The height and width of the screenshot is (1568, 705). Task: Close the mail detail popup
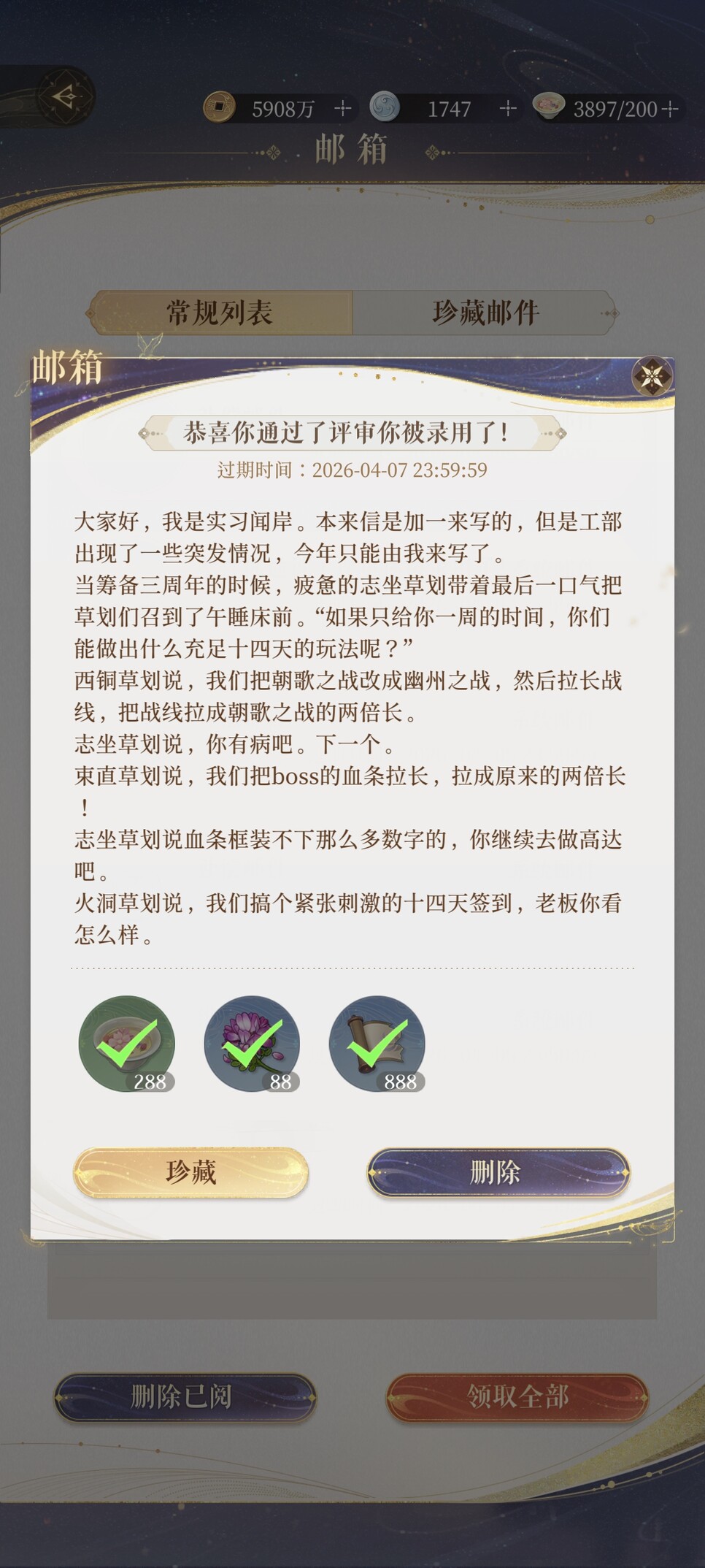(652, 377)
